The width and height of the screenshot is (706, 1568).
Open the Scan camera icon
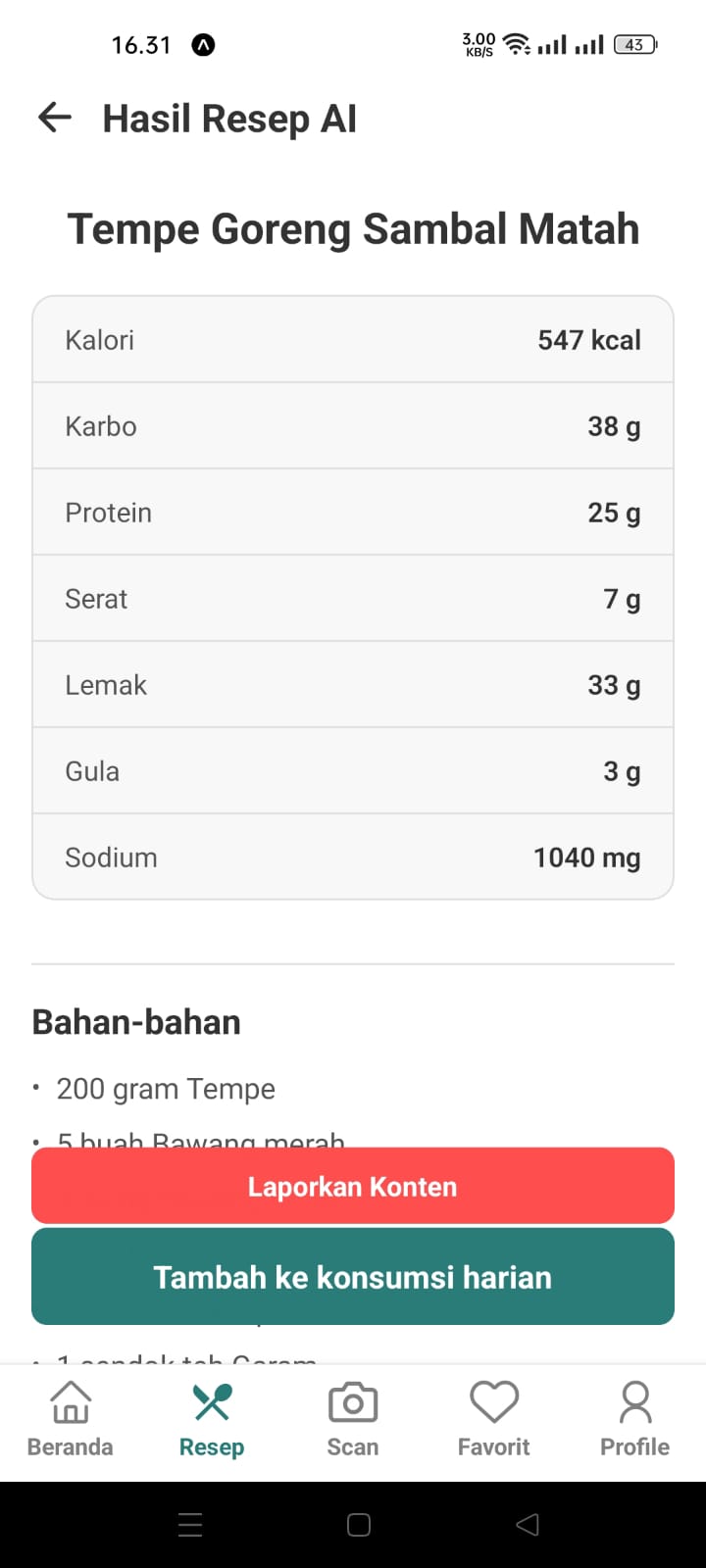click(352, 1401)
